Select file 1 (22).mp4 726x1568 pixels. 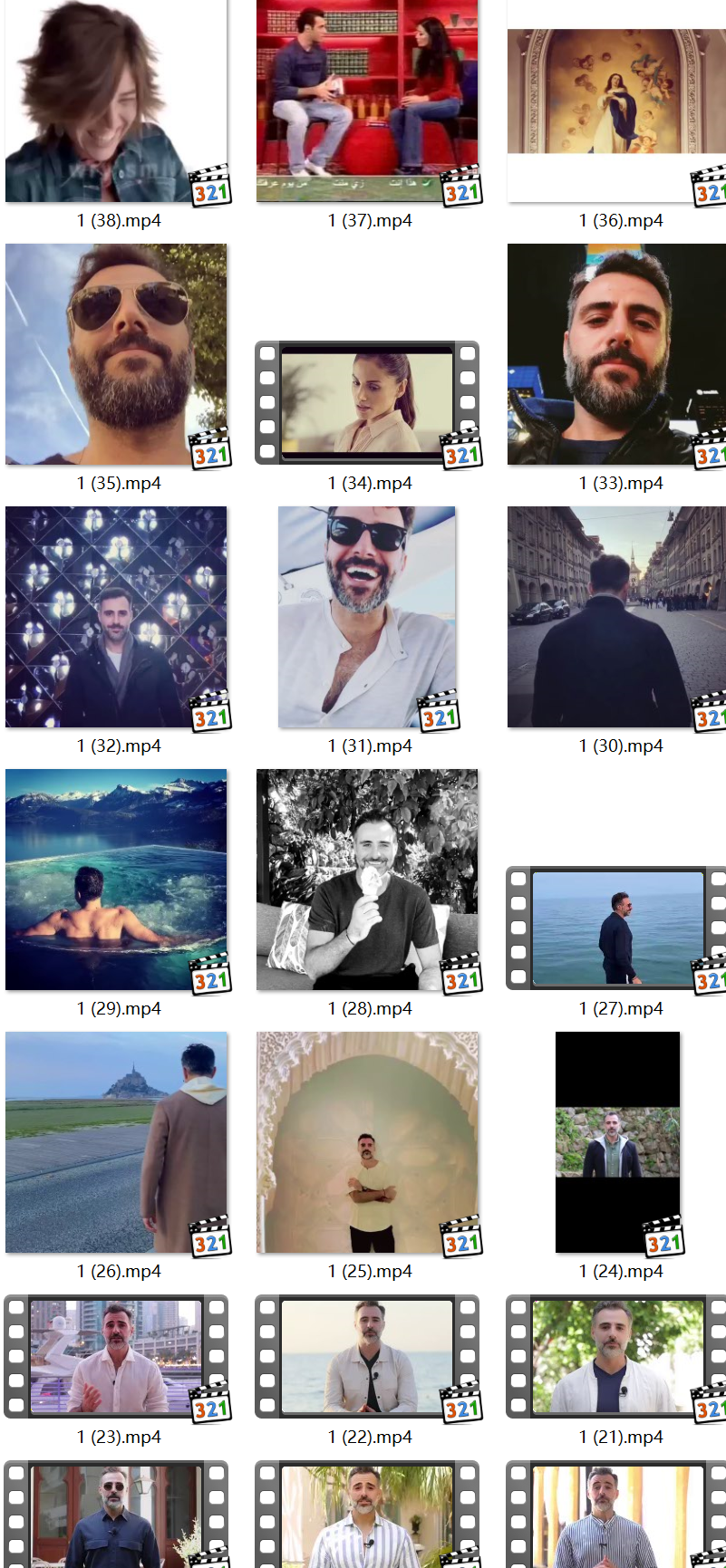(x=367, y=1356)
